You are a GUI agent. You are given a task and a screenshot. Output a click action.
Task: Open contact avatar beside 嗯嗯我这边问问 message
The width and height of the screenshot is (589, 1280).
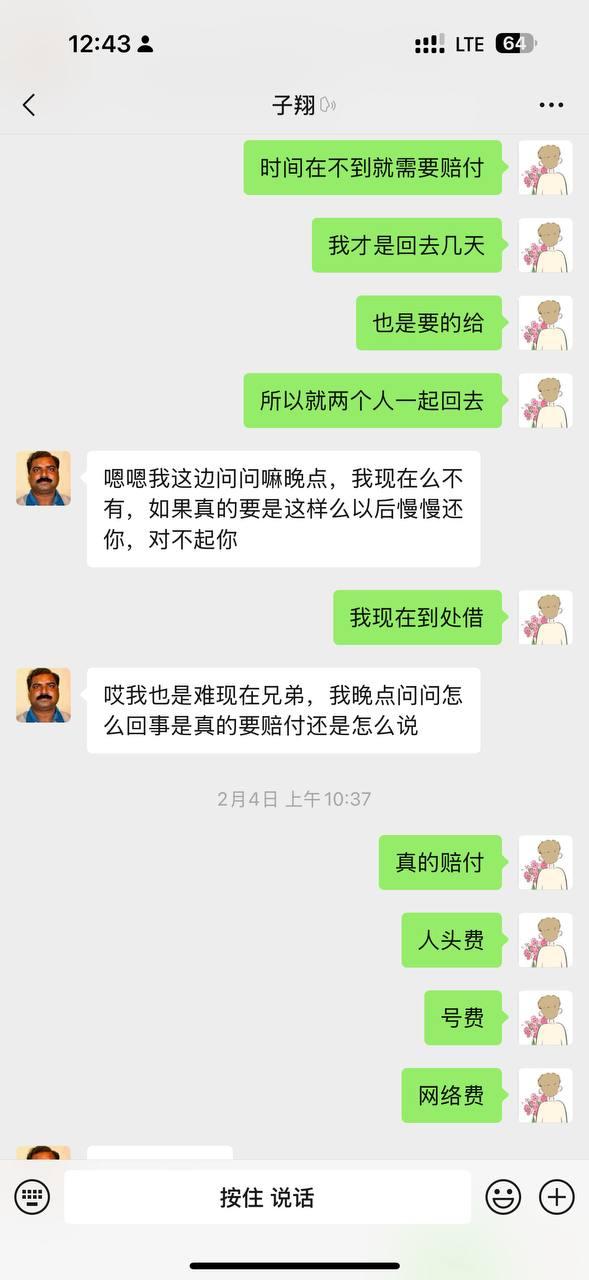(x=43, y=478)
